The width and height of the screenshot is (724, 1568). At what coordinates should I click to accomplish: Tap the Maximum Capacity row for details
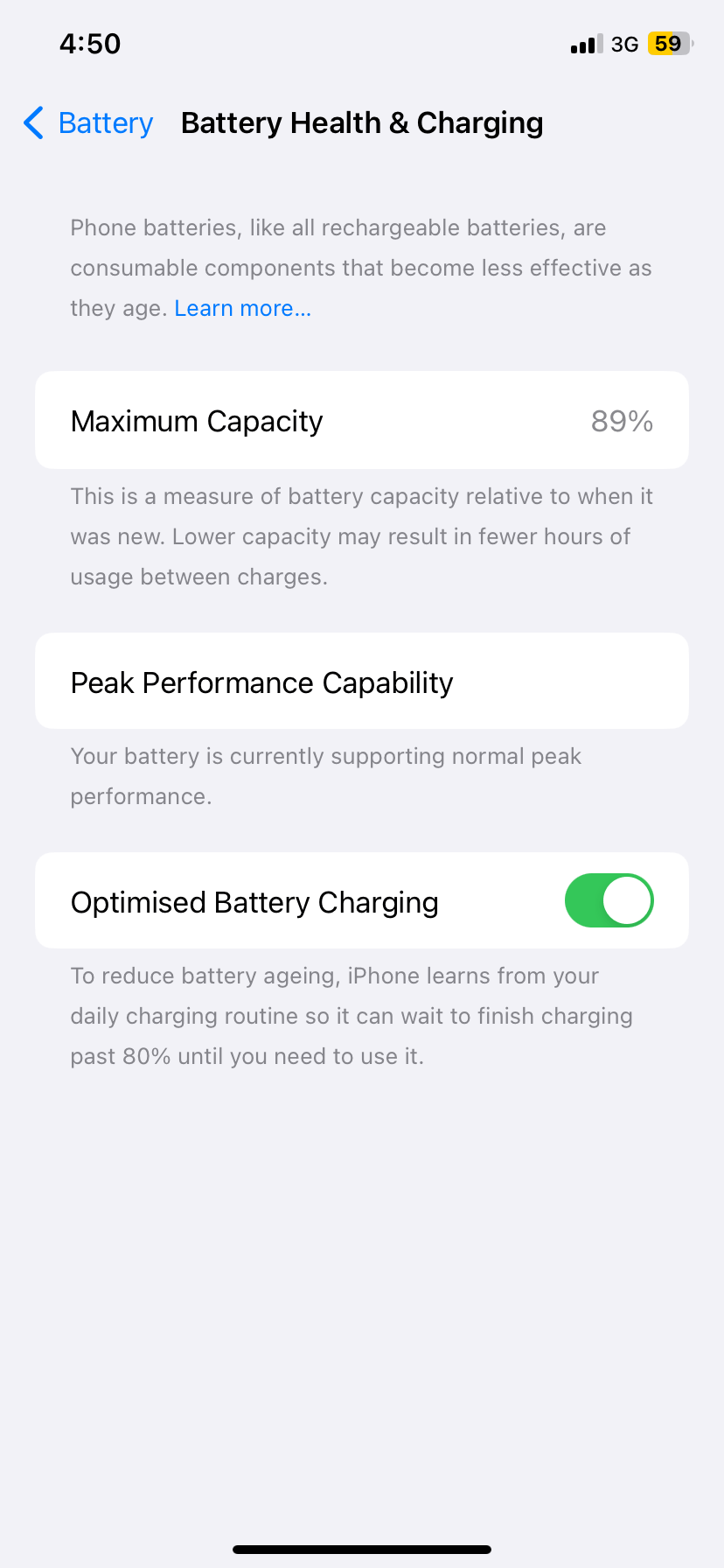pos(362,420)
